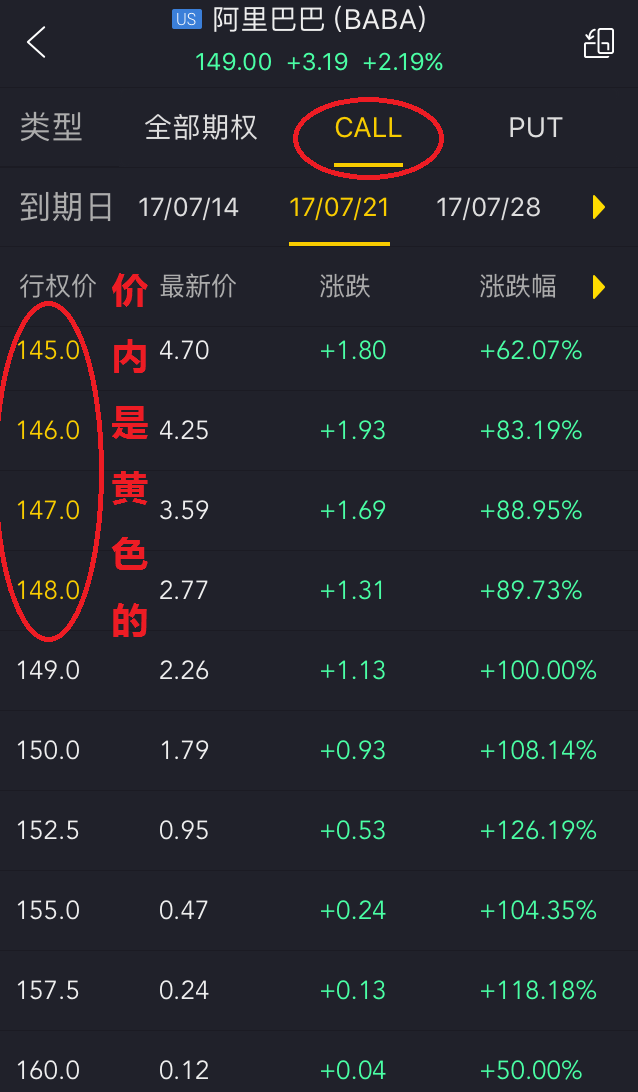
Task: Switch to the PUT tab
Action: (x=536, y=128)
